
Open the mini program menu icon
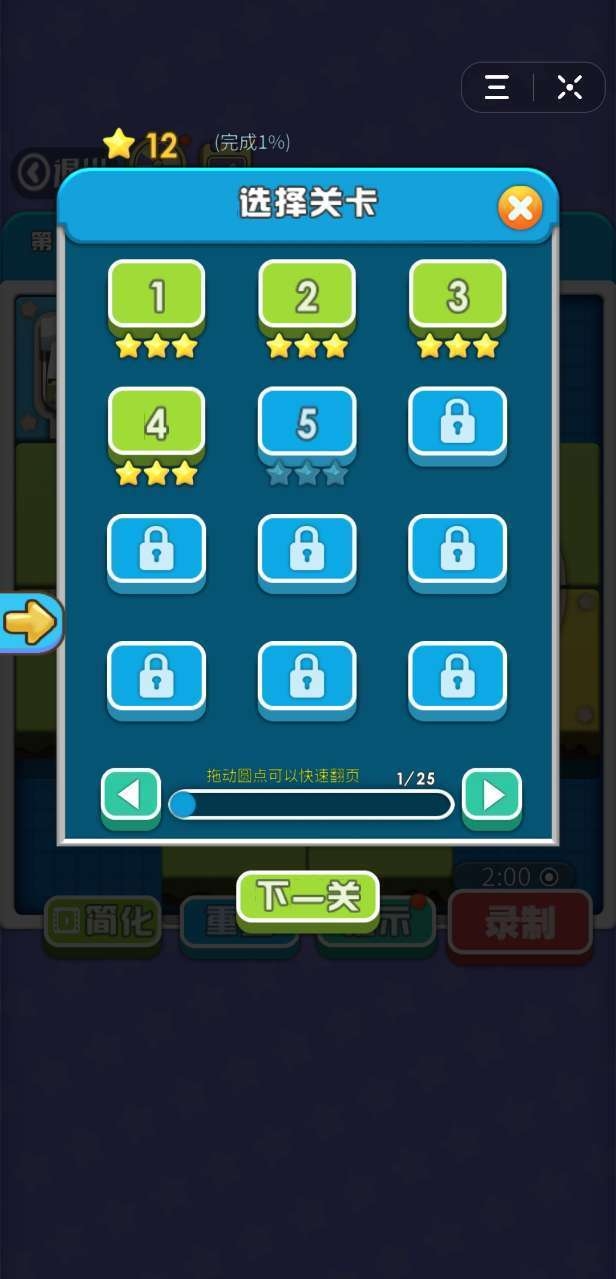pos(497,88)
